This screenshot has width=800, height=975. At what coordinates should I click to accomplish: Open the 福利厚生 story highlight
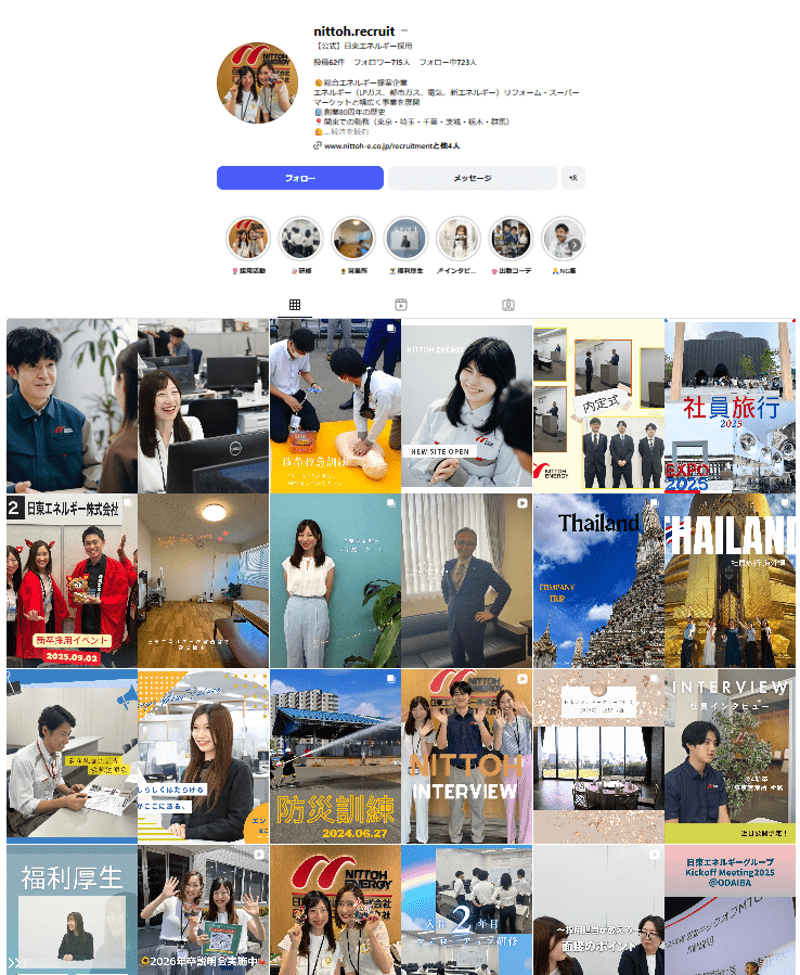tap(406, 240)
